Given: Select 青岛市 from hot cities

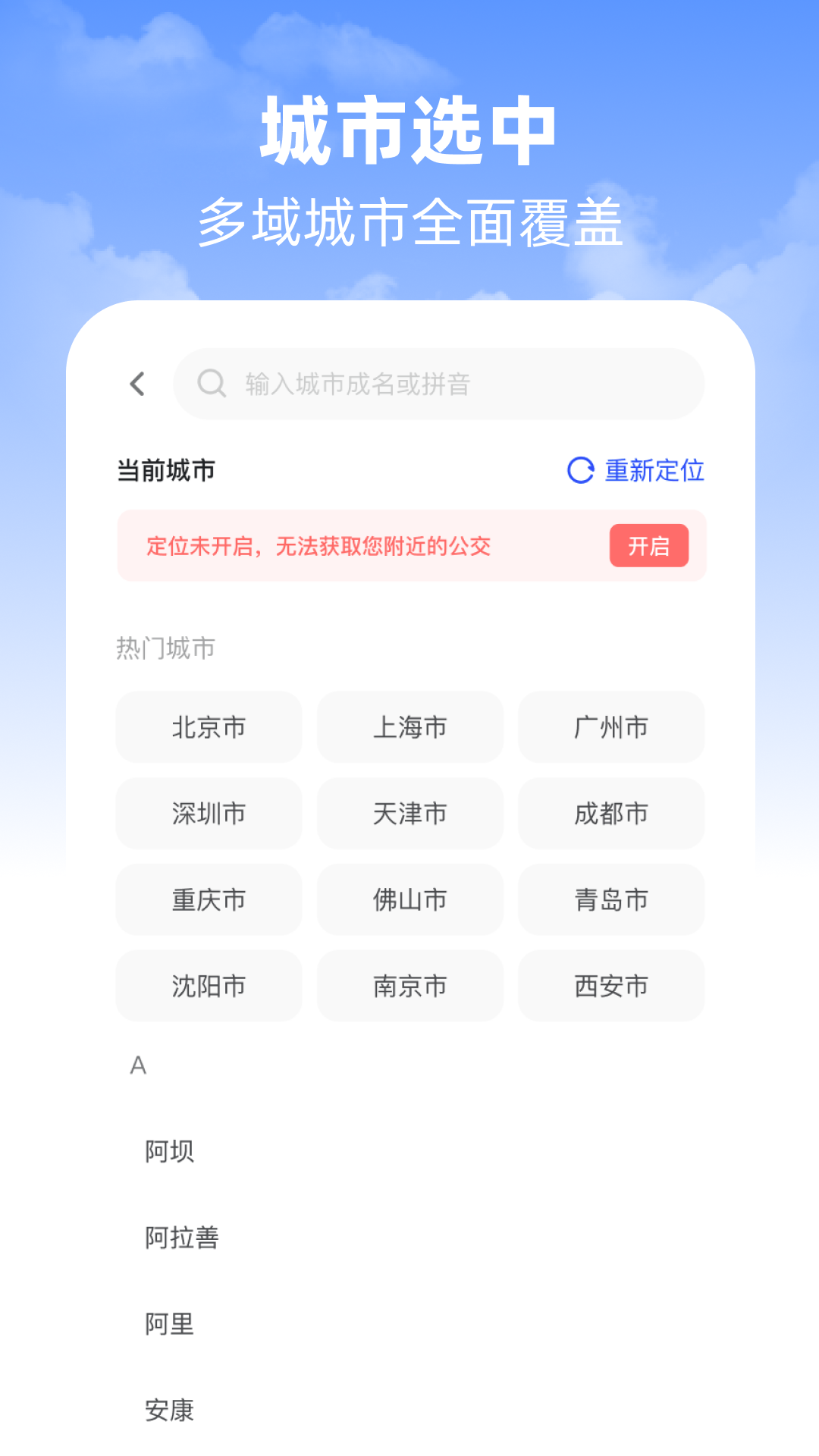Looking at the screenshot, I should [611, 901].
